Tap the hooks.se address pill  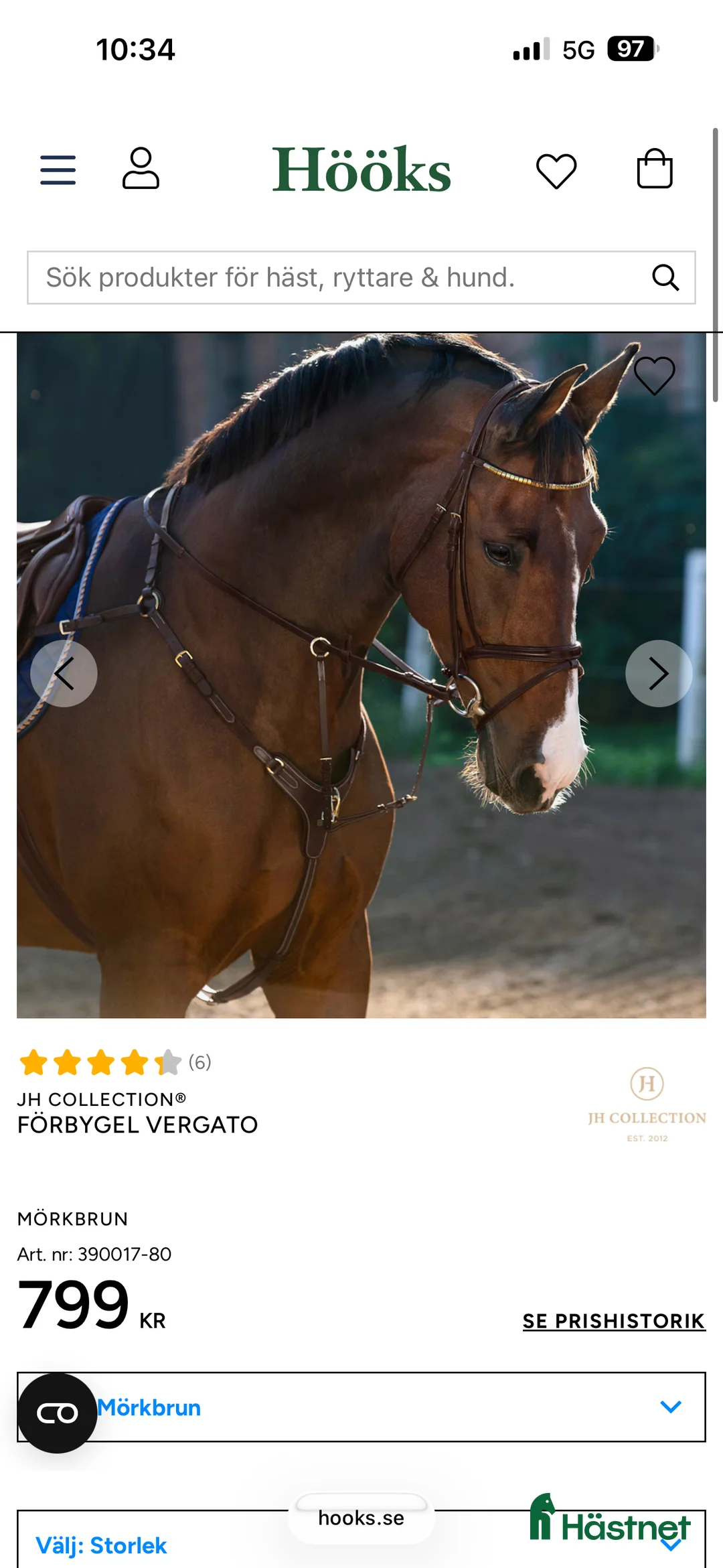(x=361, y=1518)
